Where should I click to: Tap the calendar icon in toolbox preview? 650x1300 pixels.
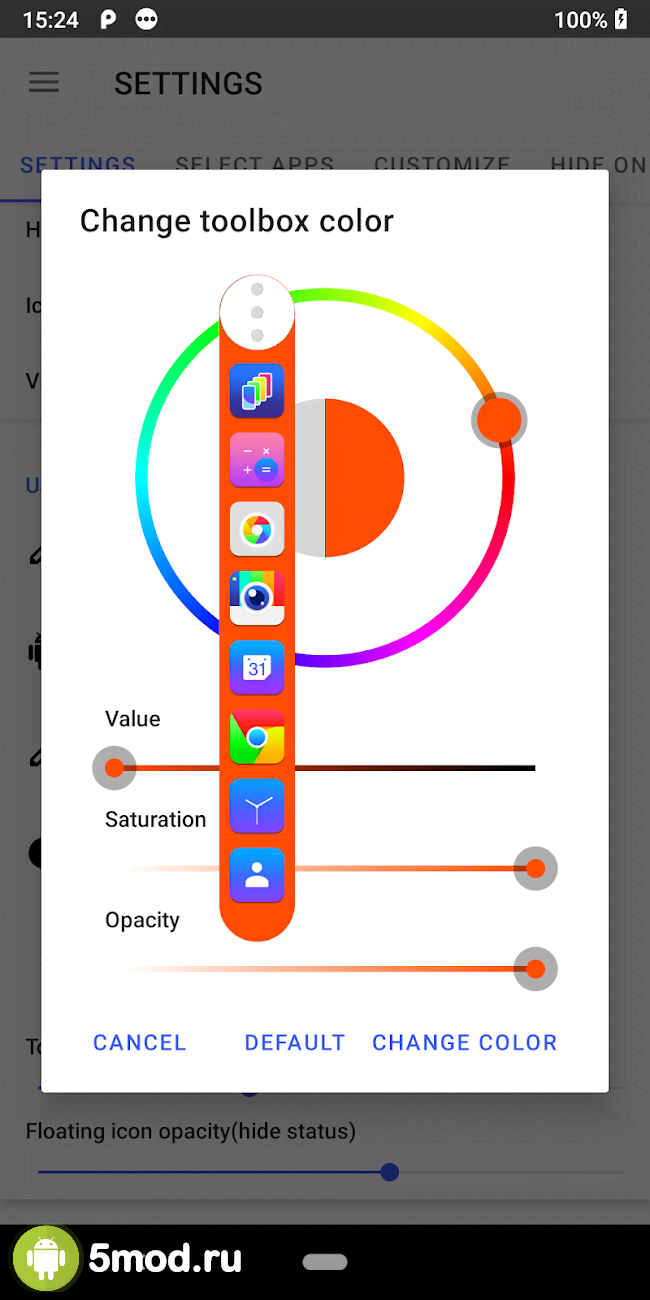pos(257,667)
